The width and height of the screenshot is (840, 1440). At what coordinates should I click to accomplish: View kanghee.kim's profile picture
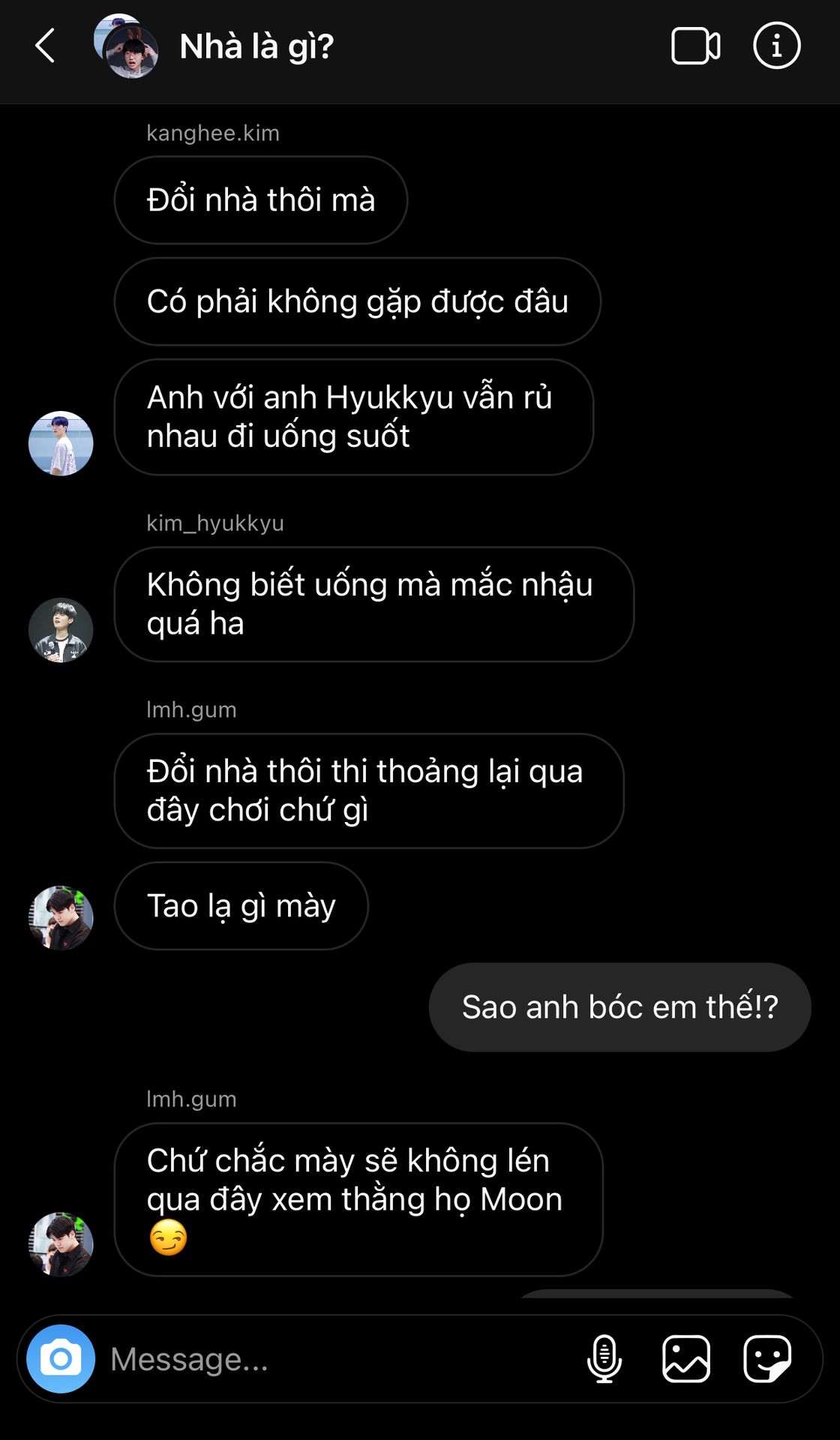[x=61, y=443]
